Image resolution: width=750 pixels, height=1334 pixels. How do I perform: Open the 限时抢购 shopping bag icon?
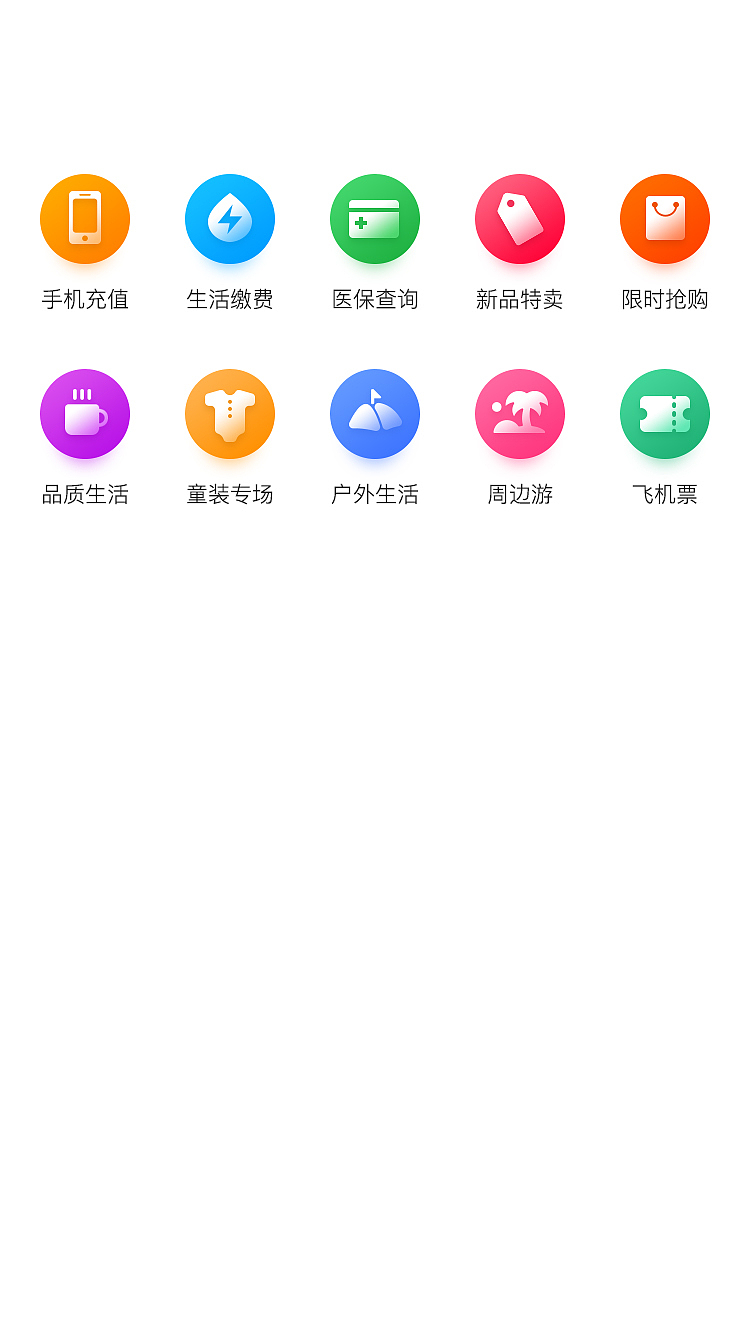(665, 218)
